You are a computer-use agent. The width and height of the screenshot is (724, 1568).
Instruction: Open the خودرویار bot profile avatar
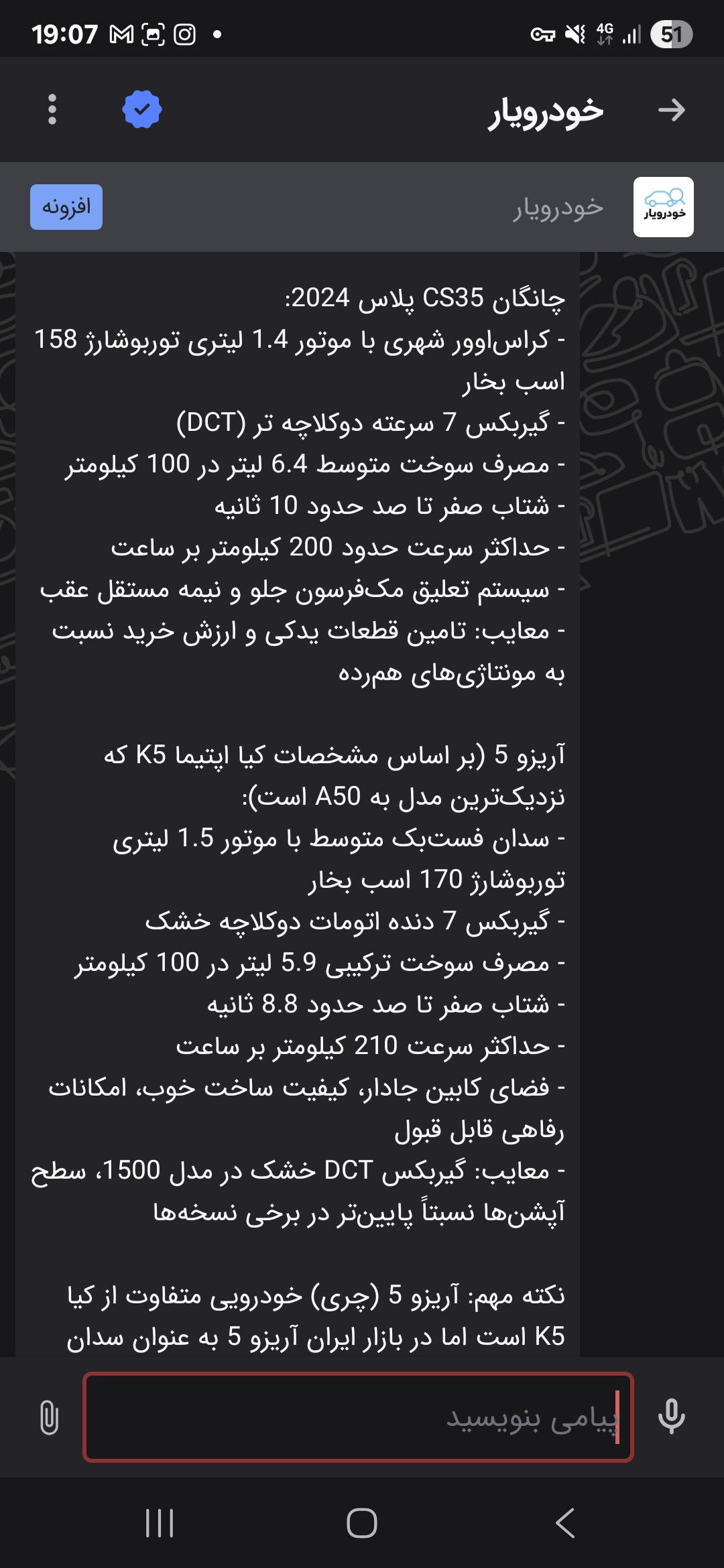pos(665,206)
